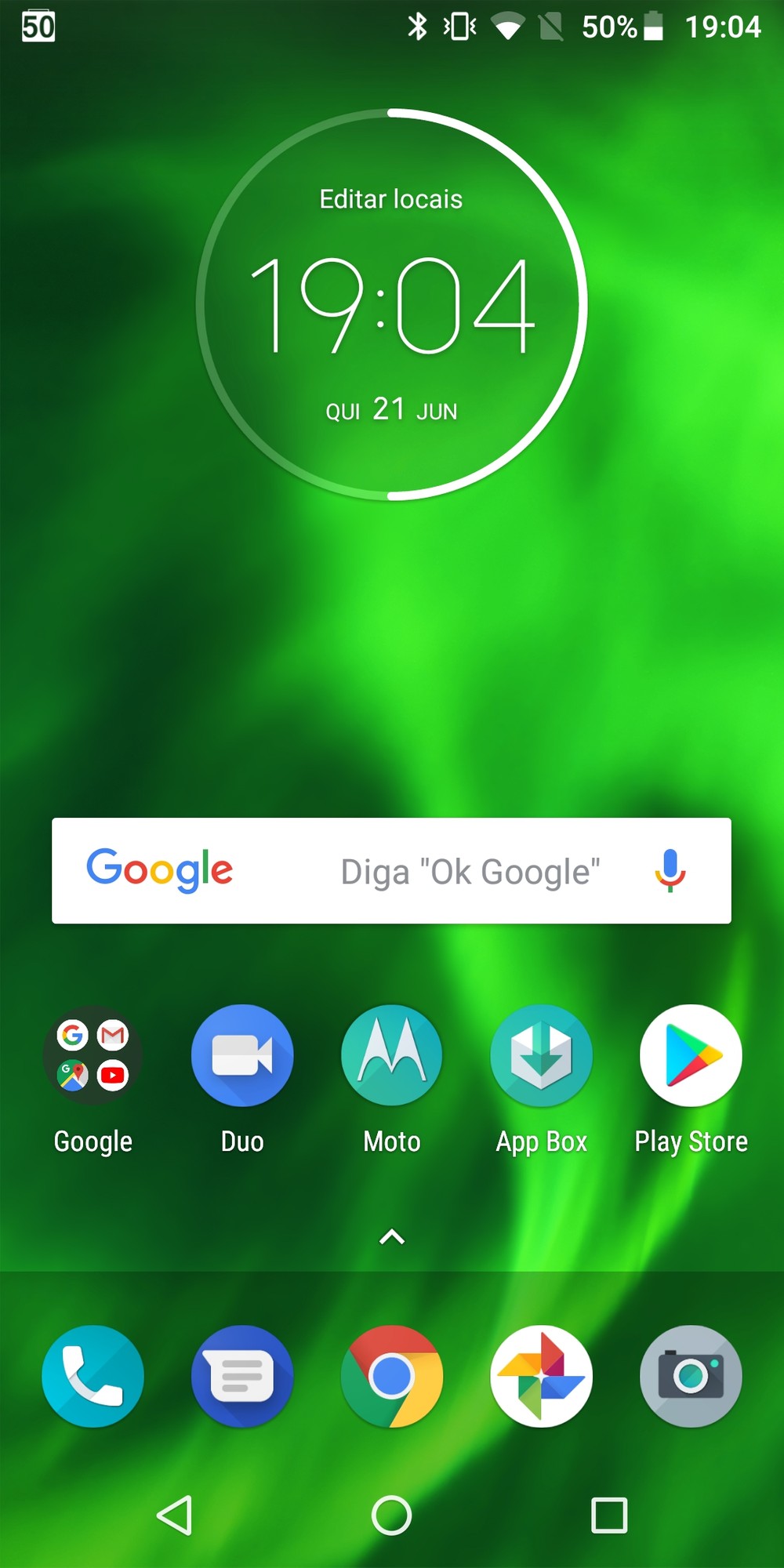The width and height of the screenshot is (784, 1568).
Task: Launch the Camera app
Action: point(691,1376)
